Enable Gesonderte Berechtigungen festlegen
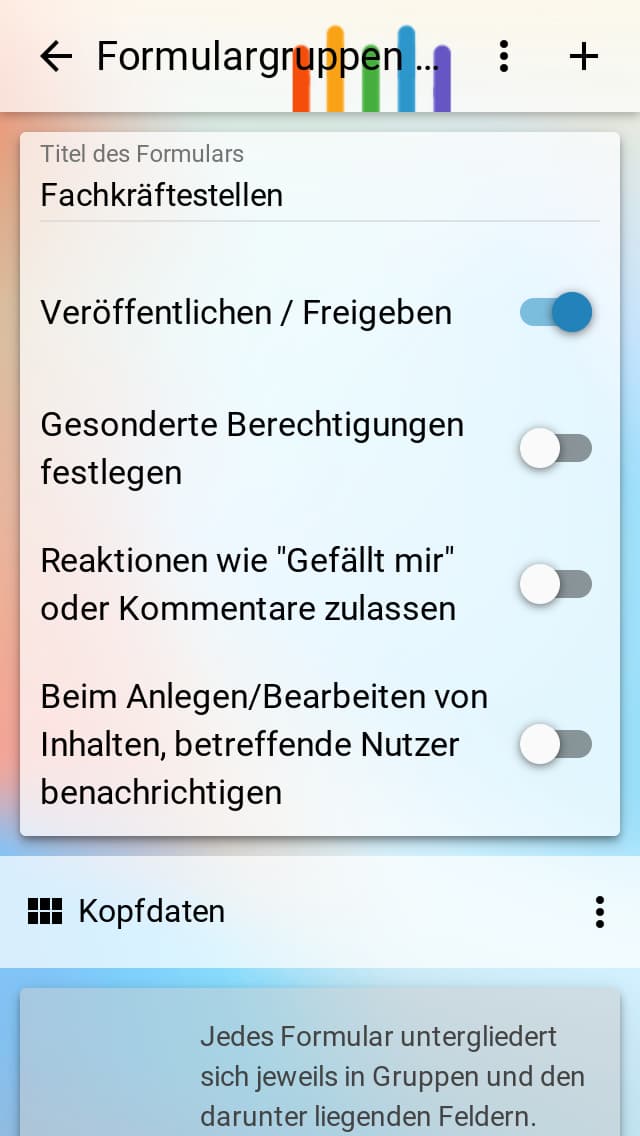Image resolution: width=640 pixels, height=1136 pixels. 556,448
